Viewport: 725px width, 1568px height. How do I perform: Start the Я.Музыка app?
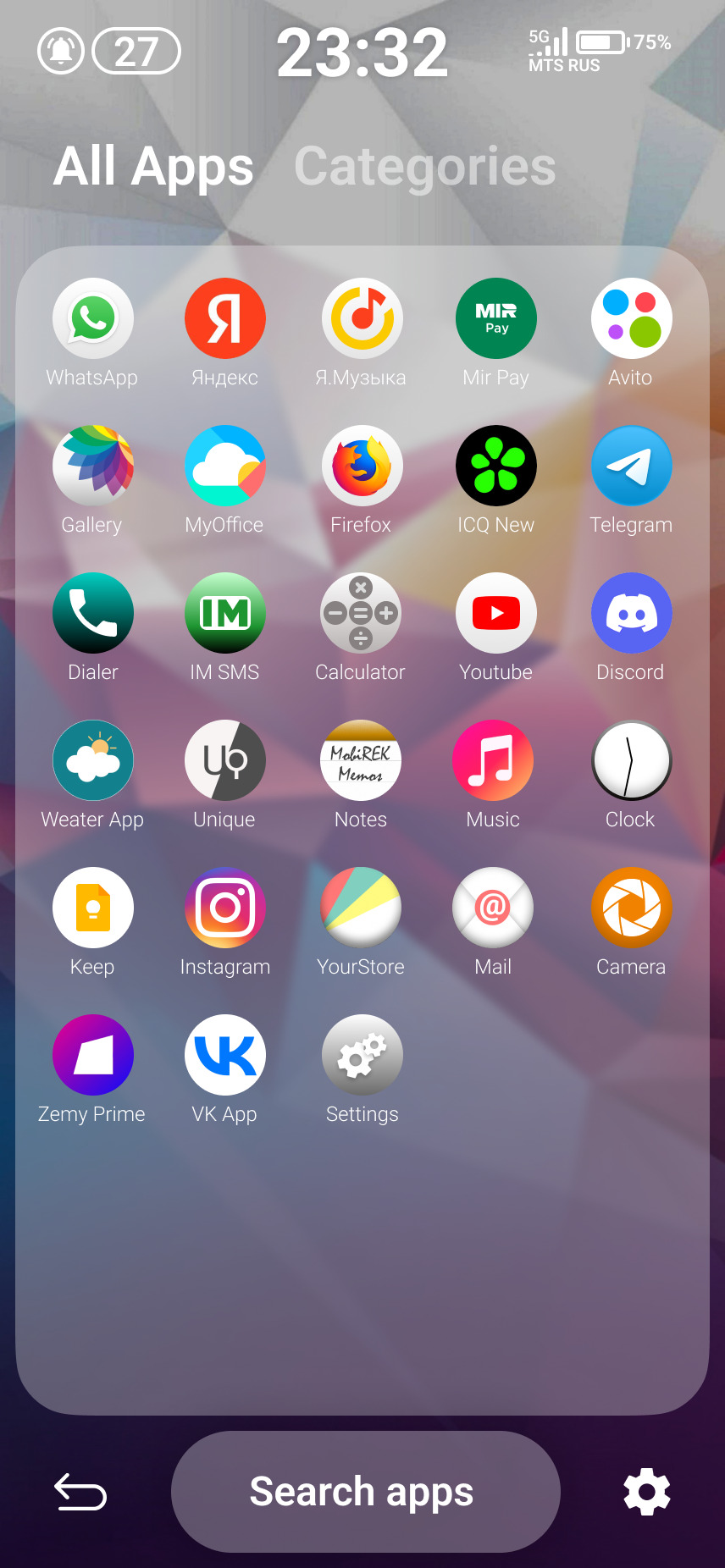point(362,319)
